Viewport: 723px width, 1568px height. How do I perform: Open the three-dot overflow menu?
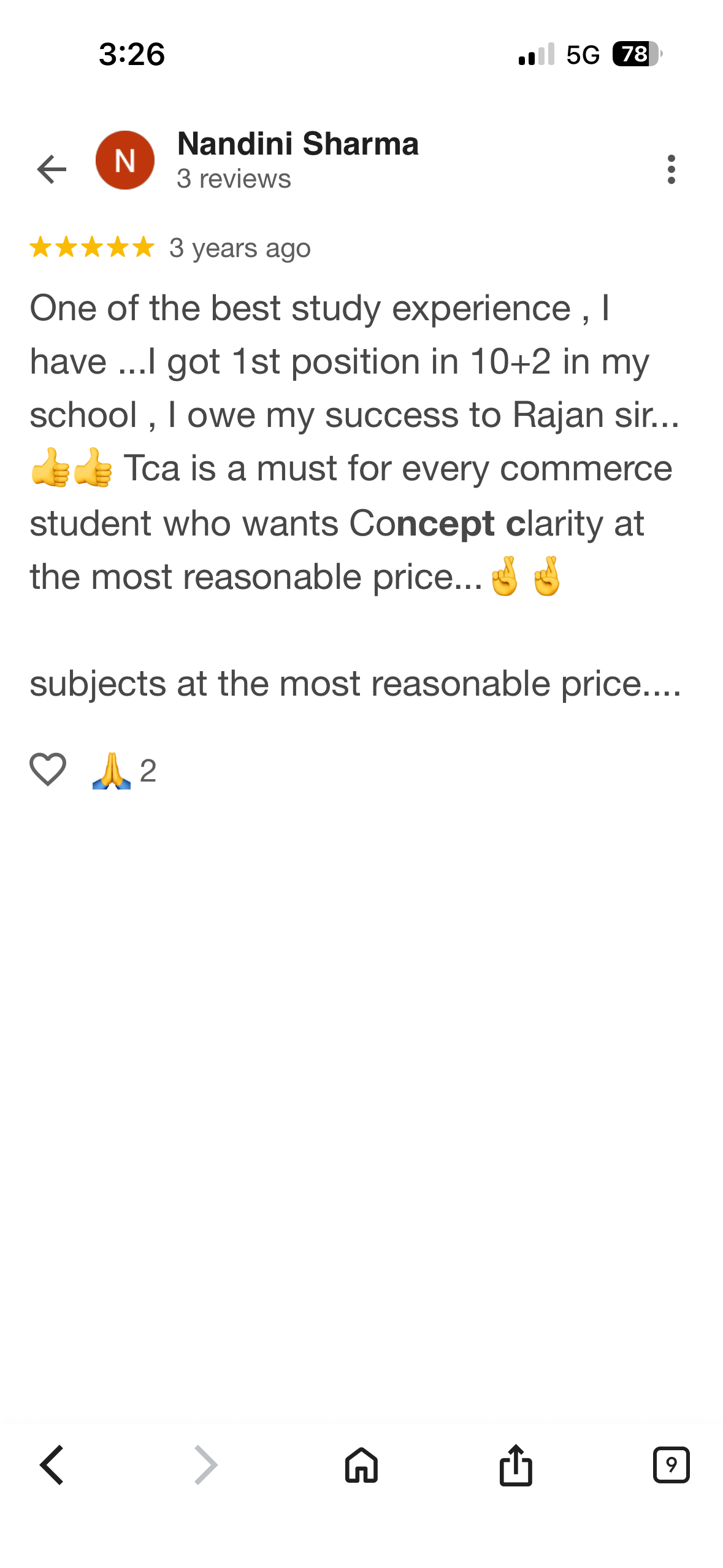click(x=671, y=169)
